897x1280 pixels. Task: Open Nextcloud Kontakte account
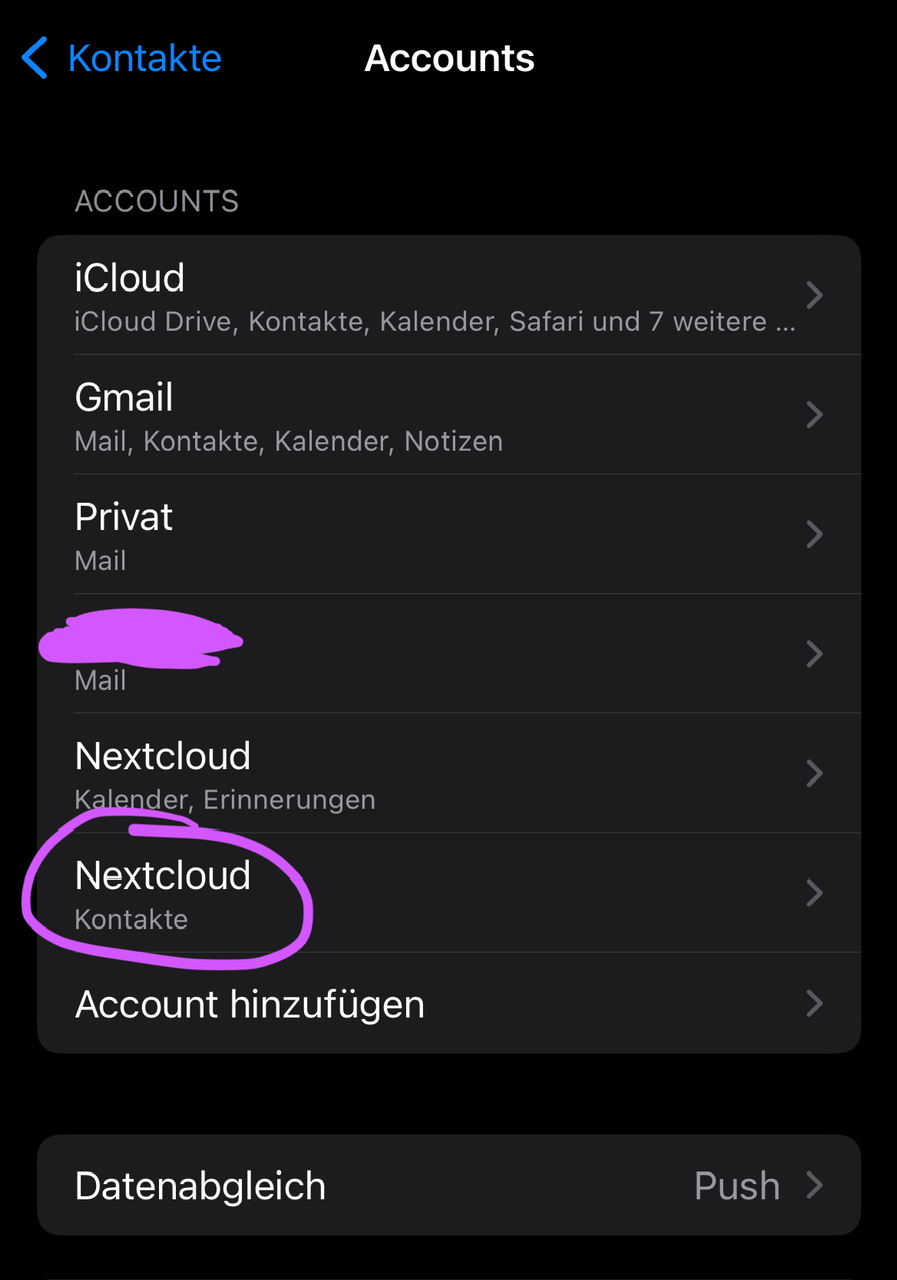point(448,893)
